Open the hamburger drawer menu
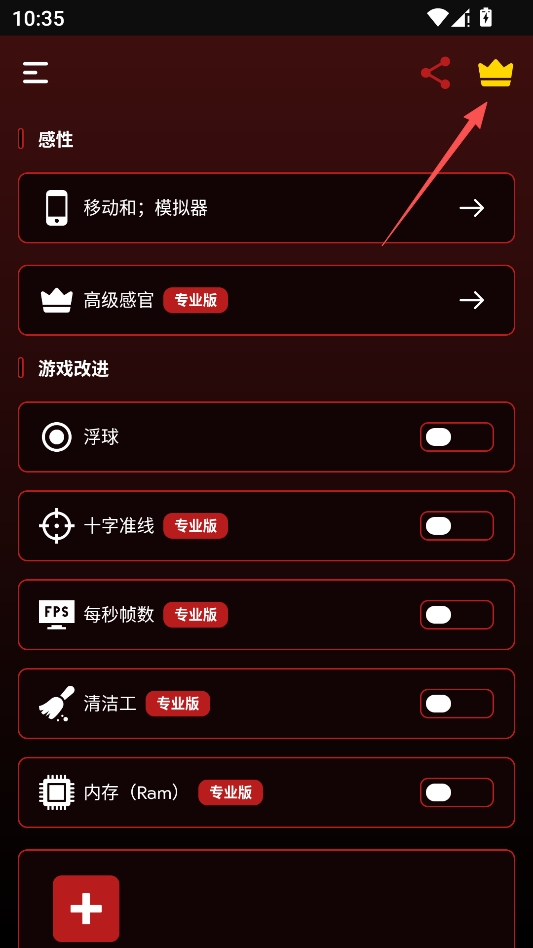 coord(36,73)
